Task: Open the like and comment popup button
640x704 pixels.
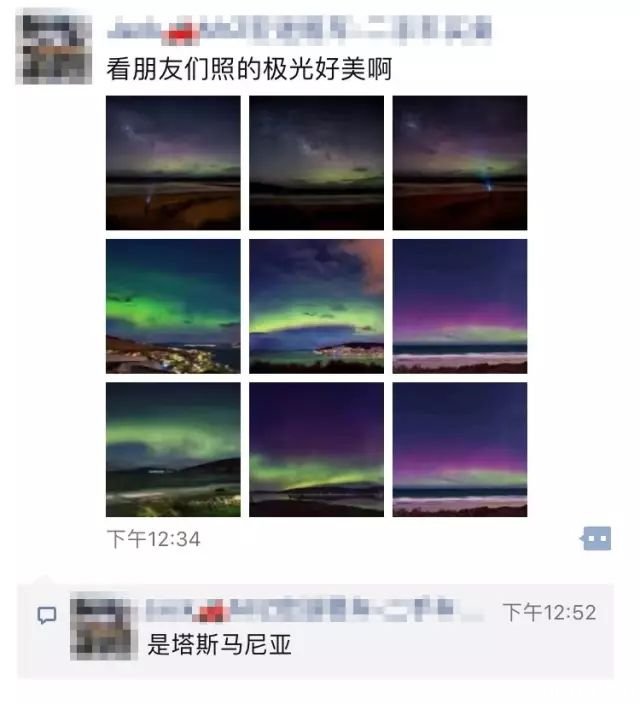Action: click(596, 539)
